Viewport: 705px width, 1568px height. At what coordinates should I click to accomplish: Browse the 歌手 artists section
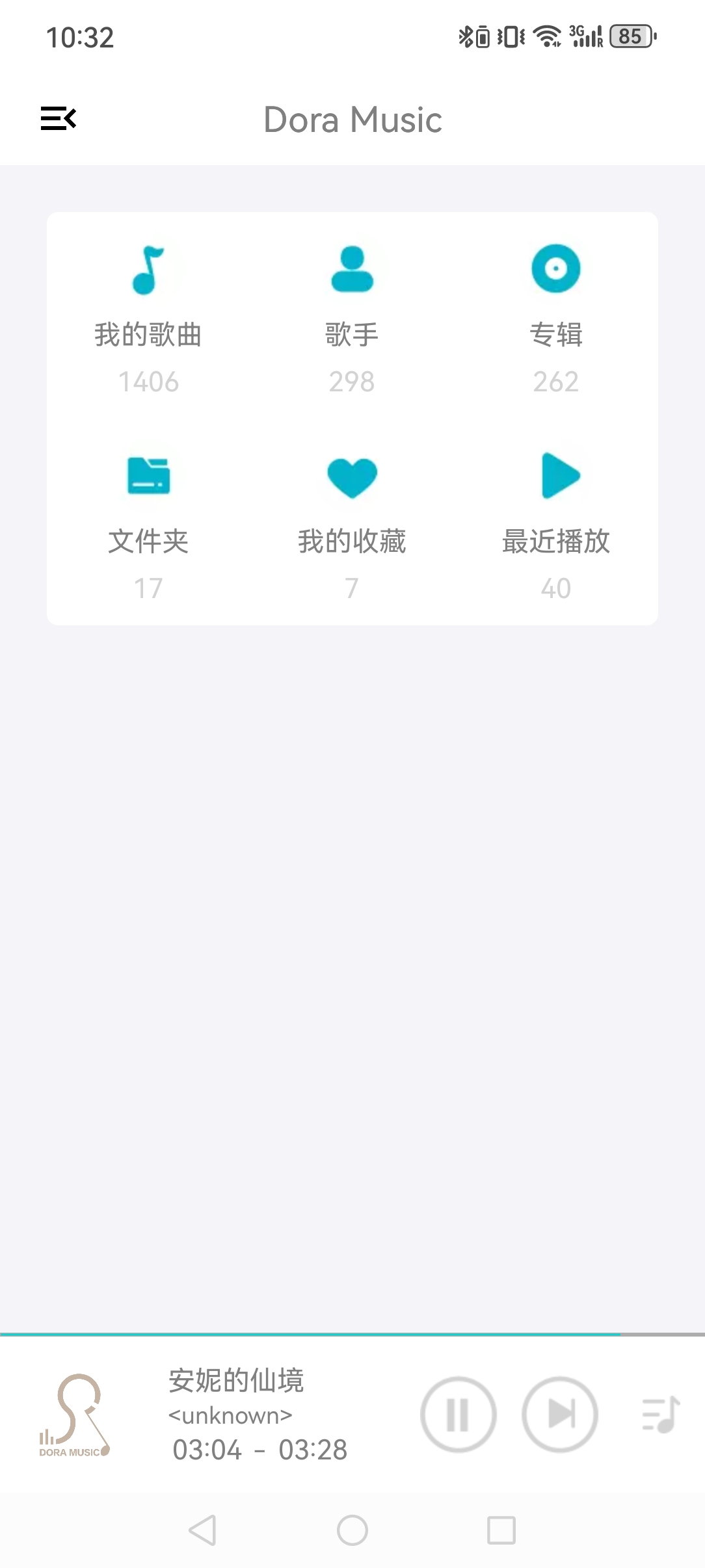tap(352, 317)
